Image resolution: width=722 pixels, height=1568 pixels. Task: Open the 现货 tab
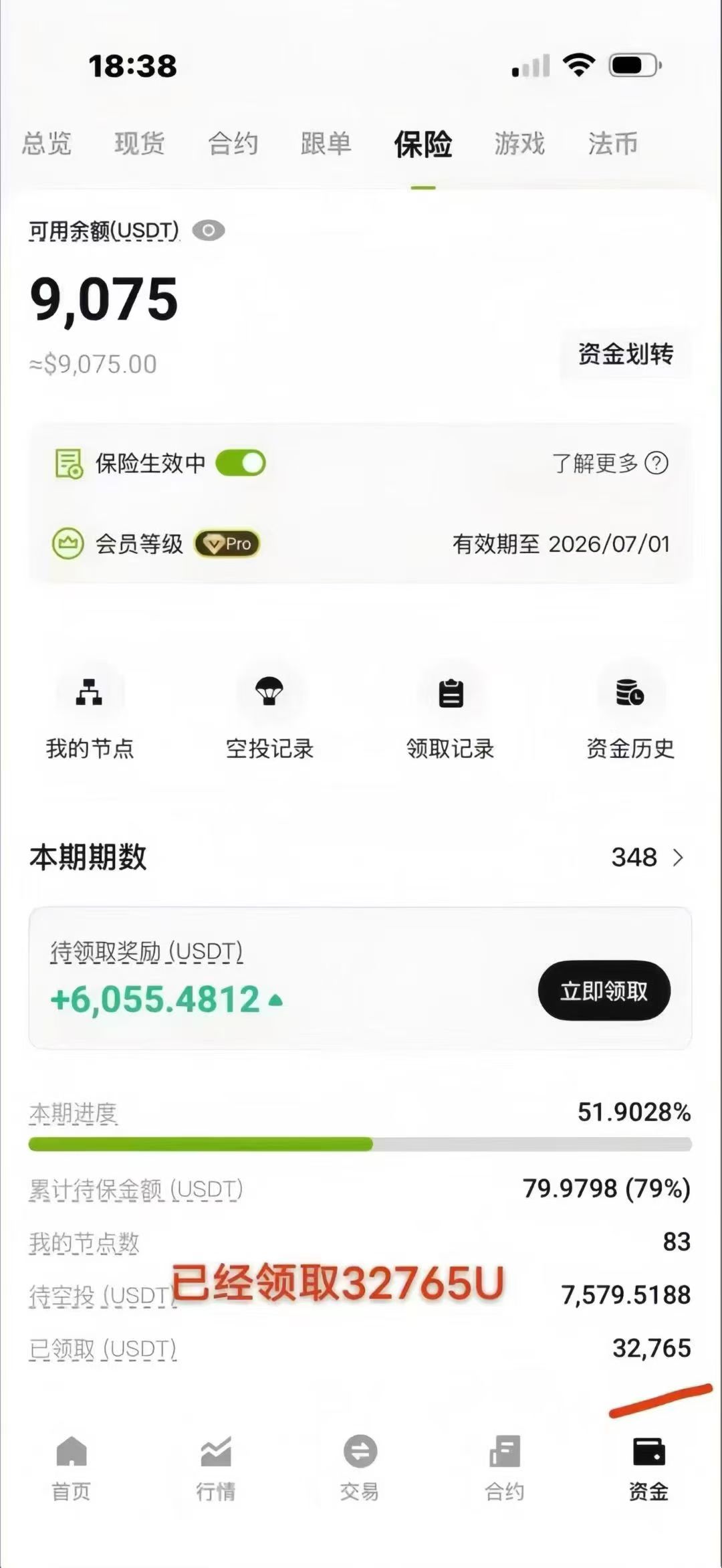[139, 144]
